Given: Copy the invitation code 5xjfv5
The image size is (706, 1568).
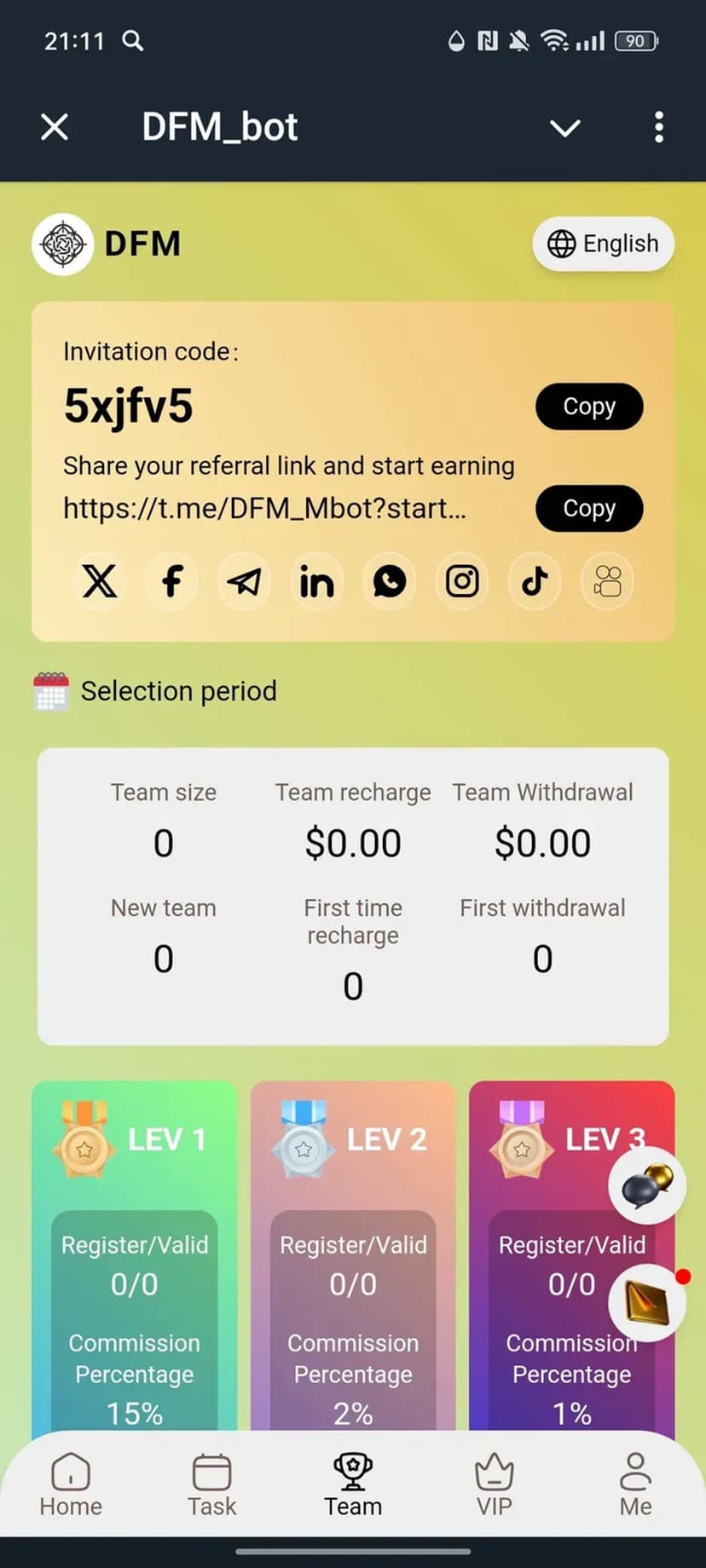Looking at the screenshot, I should [x=588, y=406].
